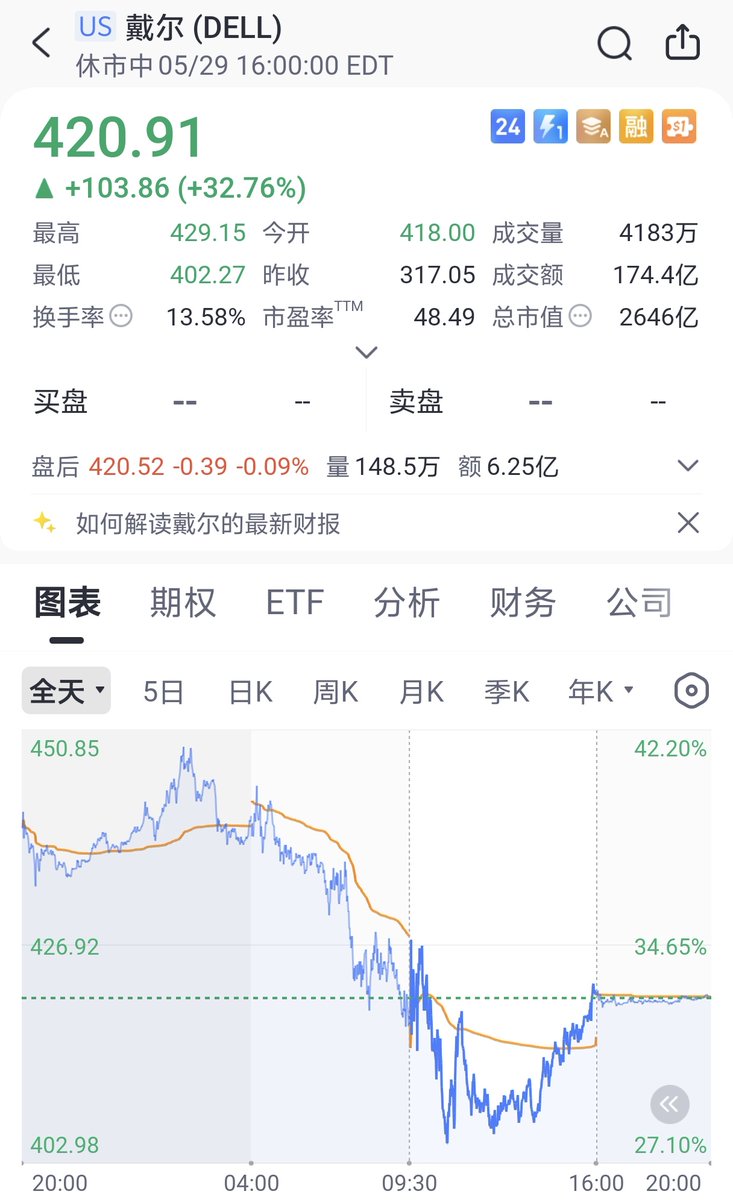Open the search magnifier icon

coord(614,44)
